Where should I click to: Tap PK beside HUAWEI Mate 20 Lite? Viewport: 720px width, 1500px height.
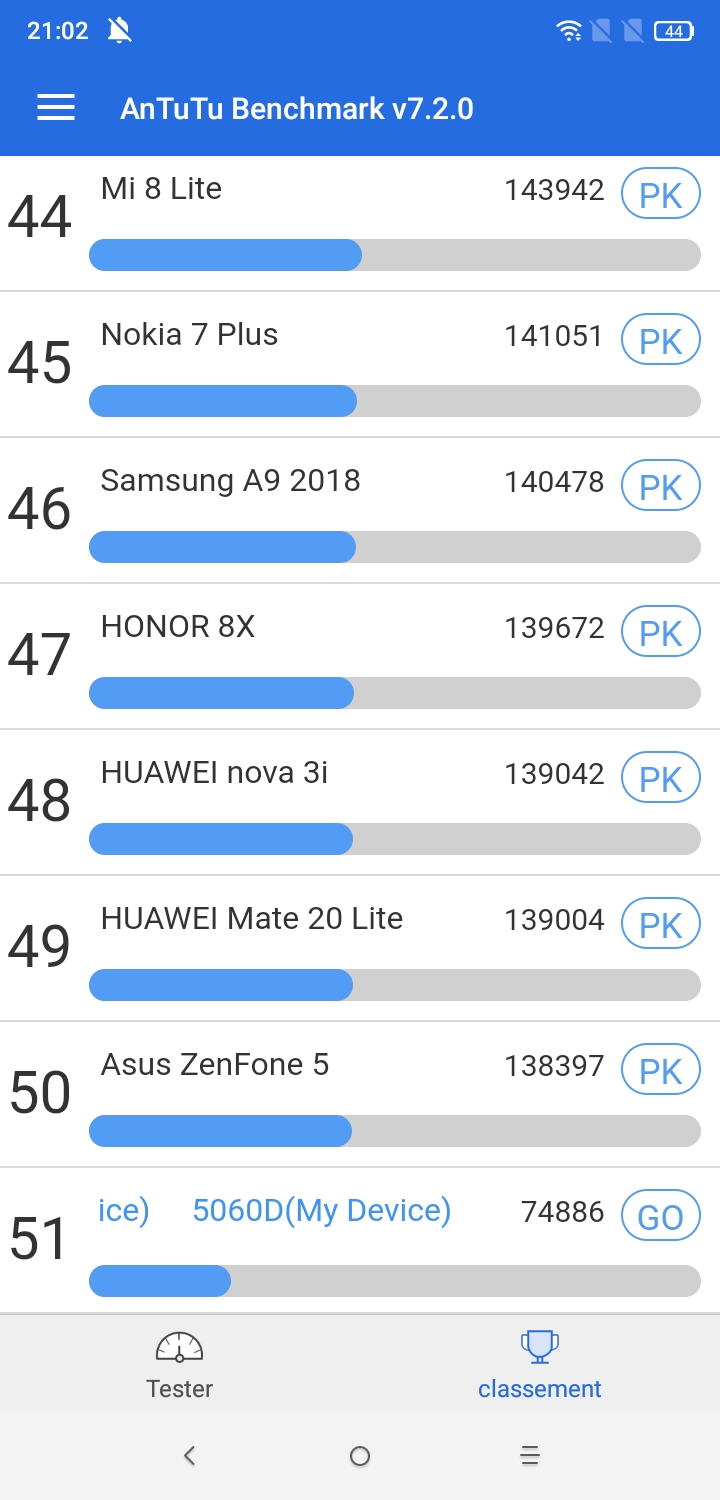point(661,924)
